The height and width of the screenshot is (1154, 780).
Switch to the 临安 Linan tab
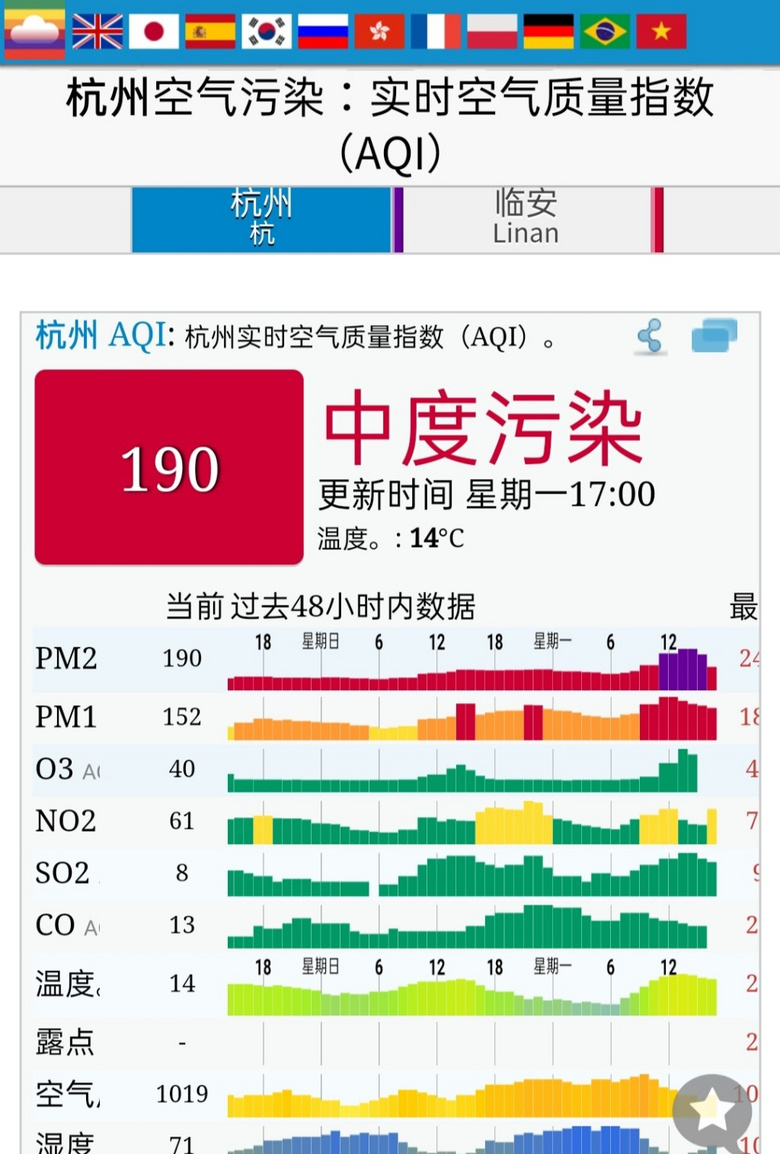(x=526, y=218)
